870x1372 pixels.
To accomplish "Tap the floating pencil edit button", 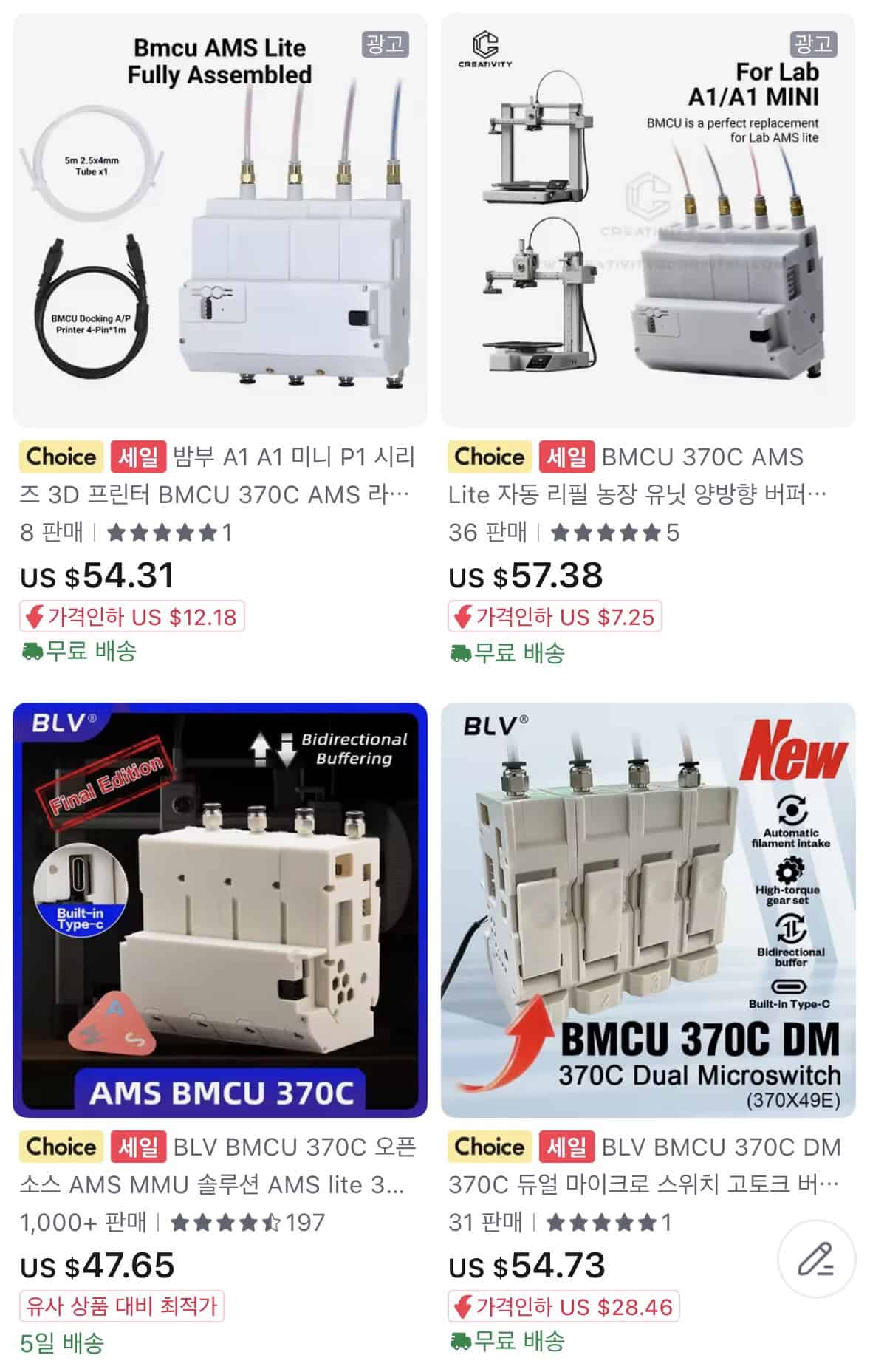I will [x=816, y=1259].
